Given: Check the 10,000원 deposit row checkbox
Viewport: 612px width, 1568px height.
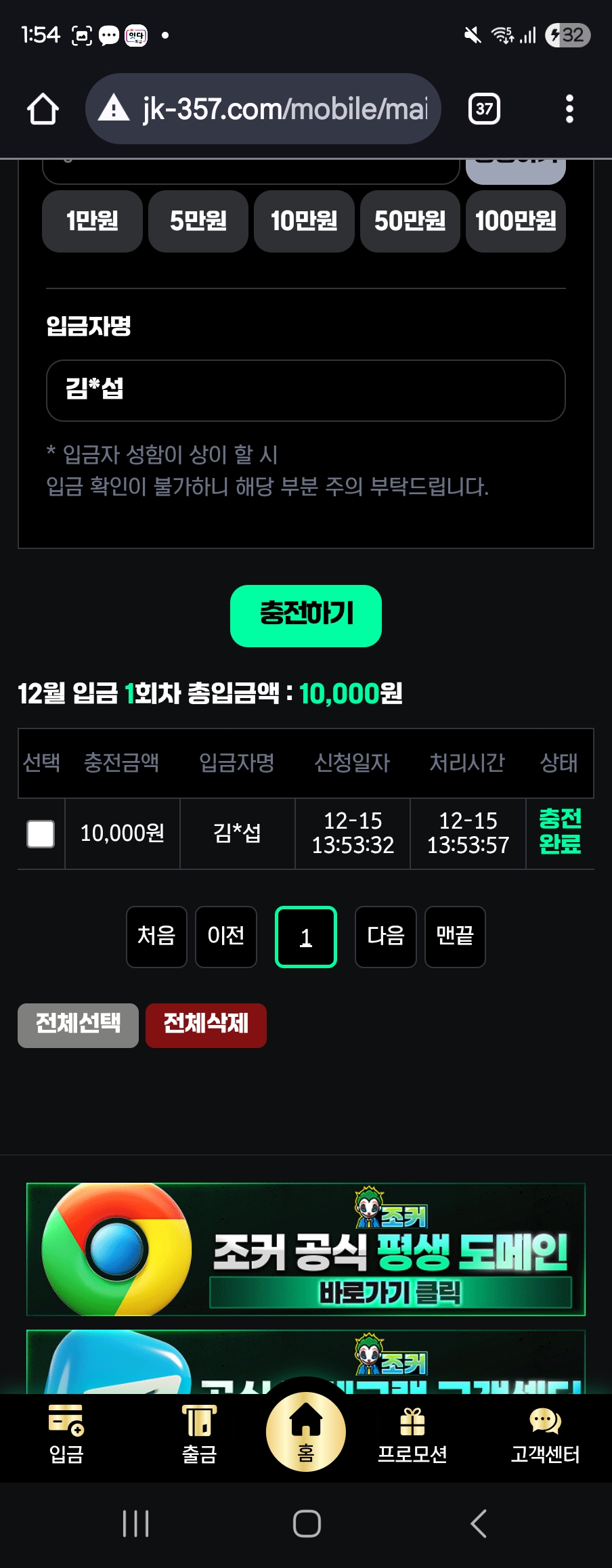Looking at the screenshot, I should pos(41,833).
